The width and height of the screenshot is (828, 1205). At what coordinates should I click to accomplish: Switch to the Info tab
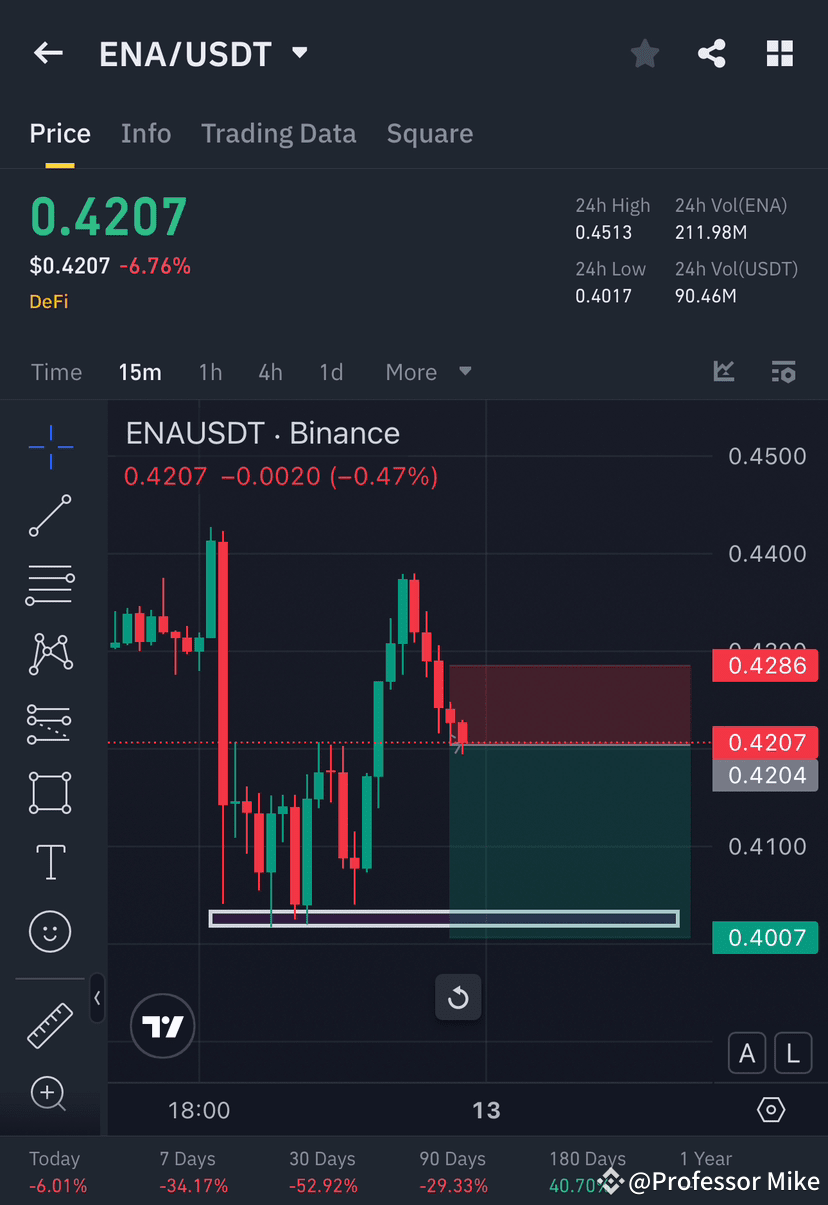[x=146, y=133]
